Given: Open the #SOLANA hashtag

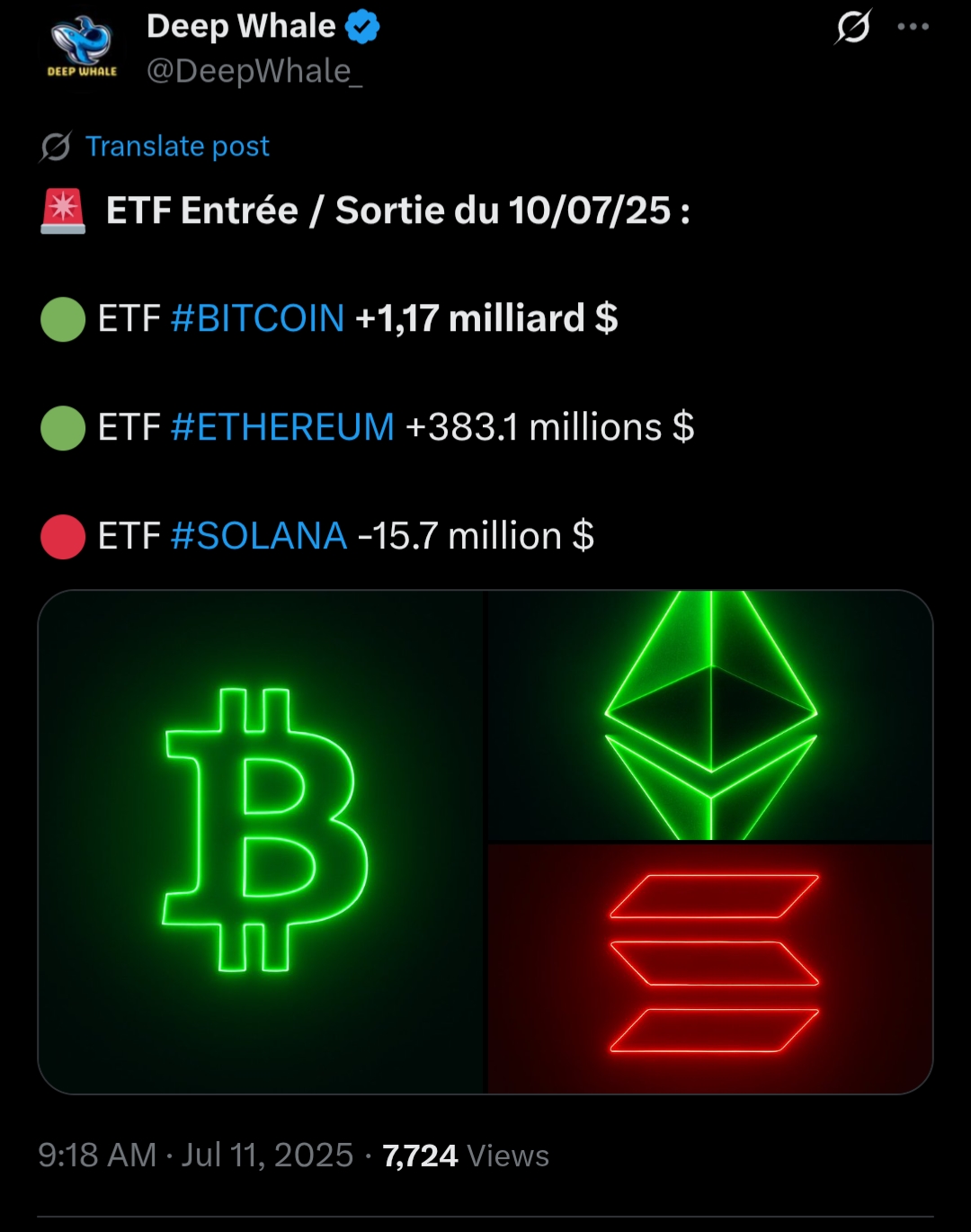Looking at the screenshot, I should point(259,536).
